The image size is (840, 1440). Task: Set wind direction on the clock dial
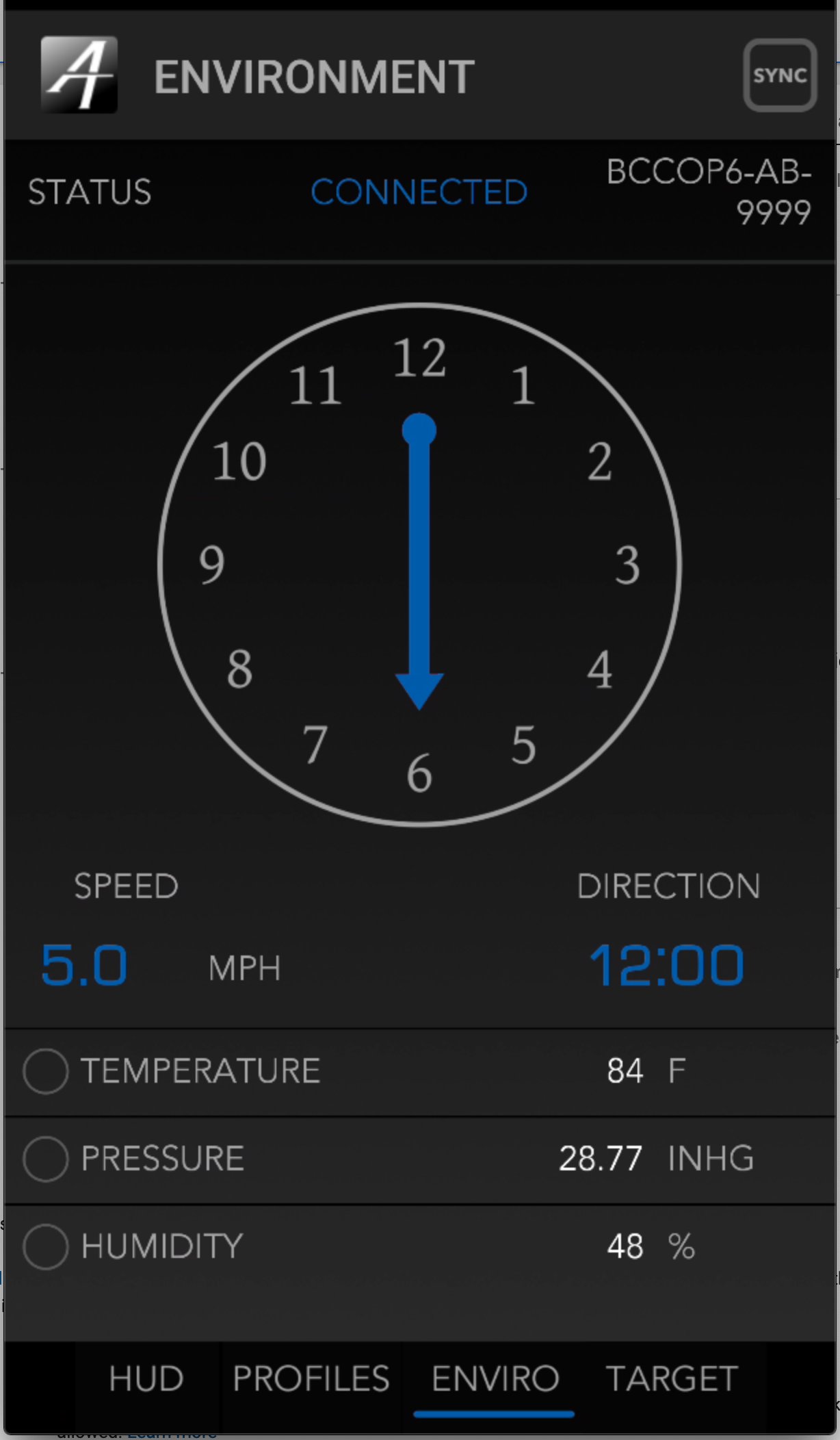click(419, 565)
